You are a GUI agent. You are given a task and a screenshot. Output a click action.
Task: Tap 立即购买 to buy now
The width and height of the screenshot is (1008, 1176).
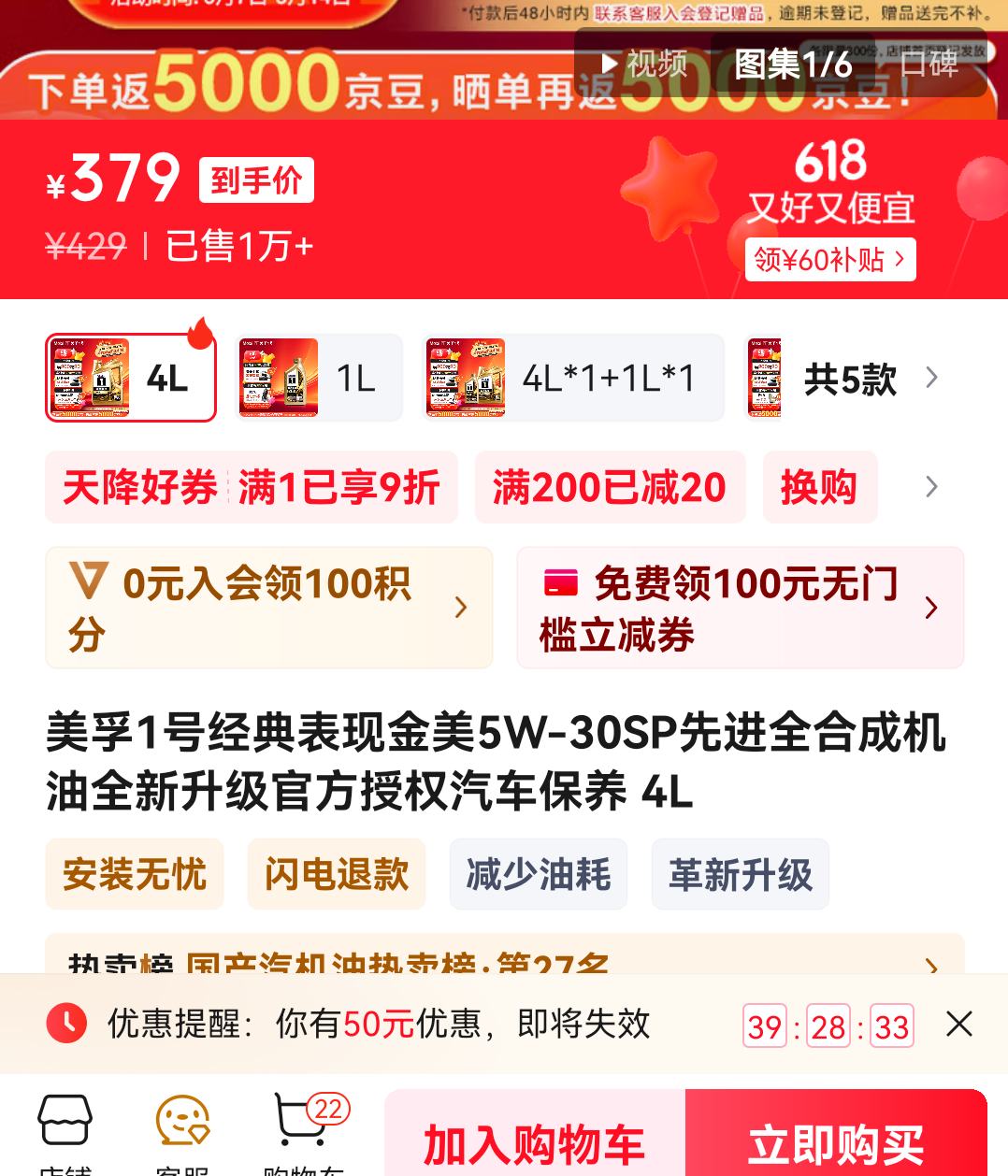tap(835, 1142)
